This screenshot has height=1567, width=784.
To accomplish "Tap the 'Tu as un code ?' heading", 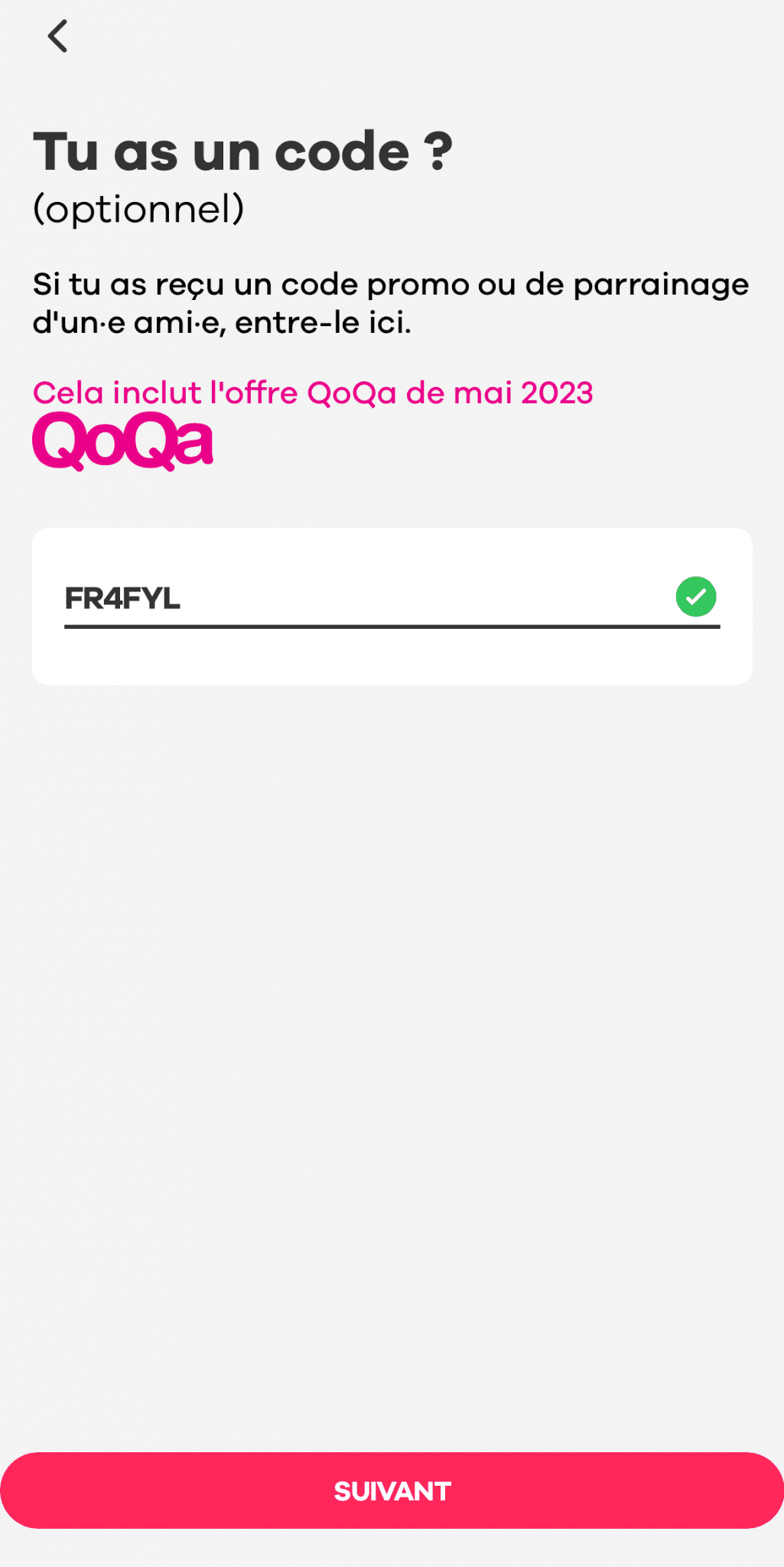I will coord(242,151).
